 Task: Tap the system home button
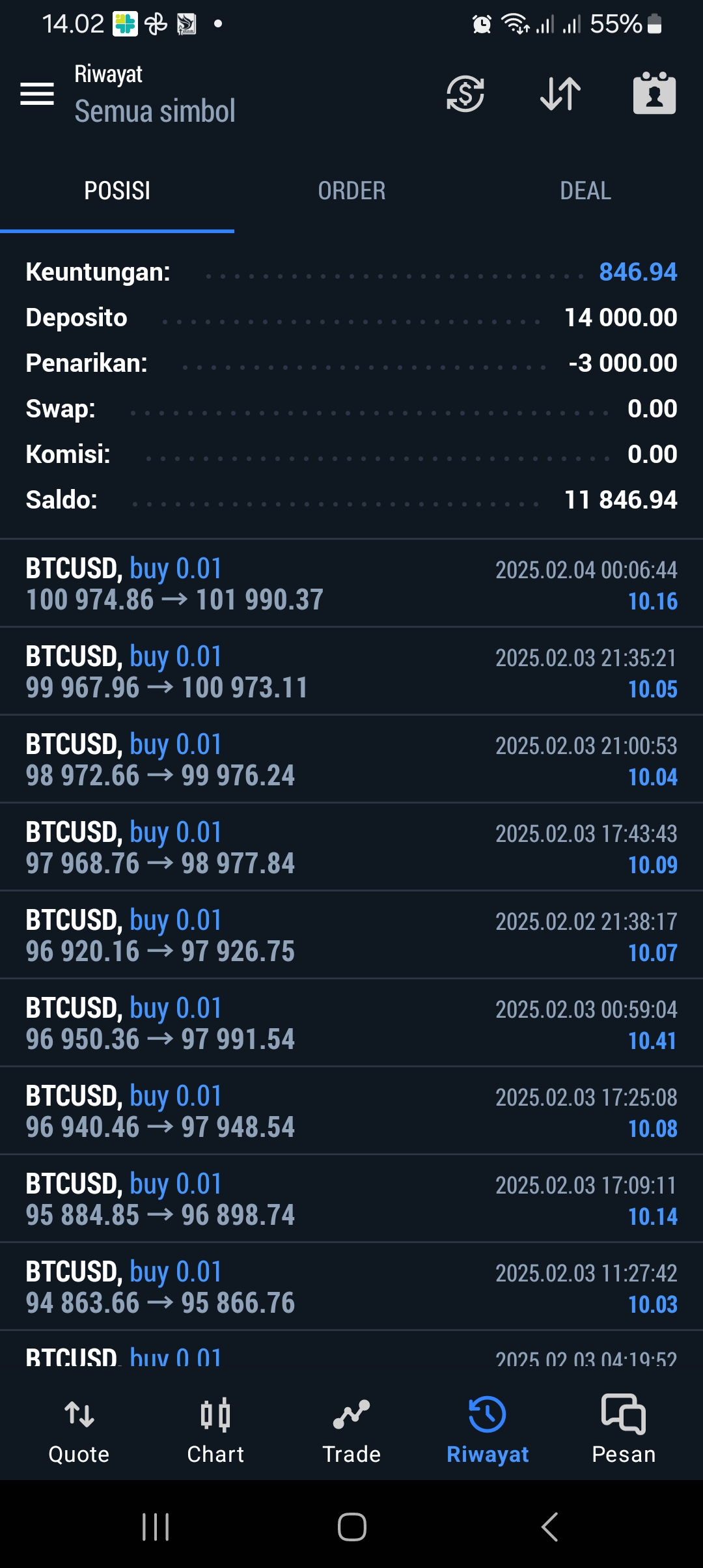point(351,1526)
